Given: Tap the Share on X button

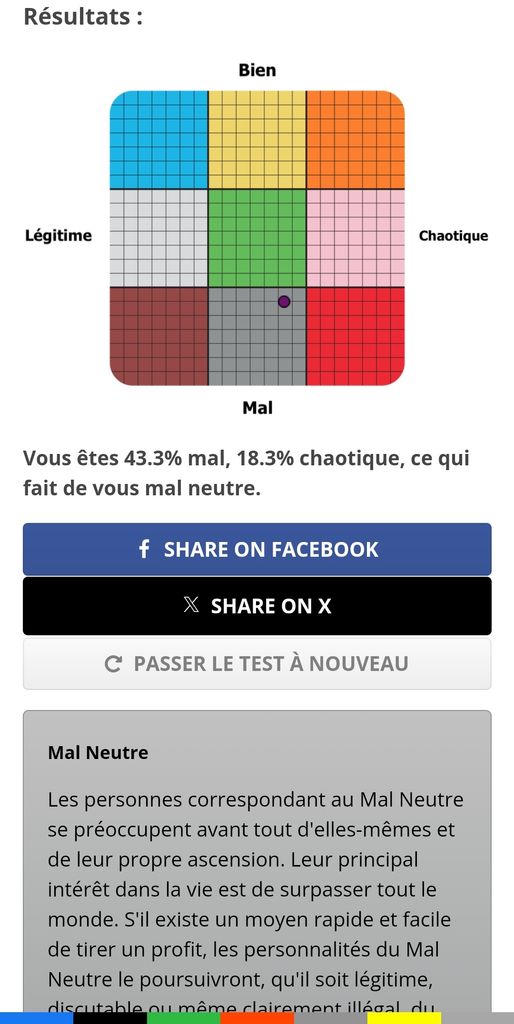Looking at the screenshot, I should point(257,606).
